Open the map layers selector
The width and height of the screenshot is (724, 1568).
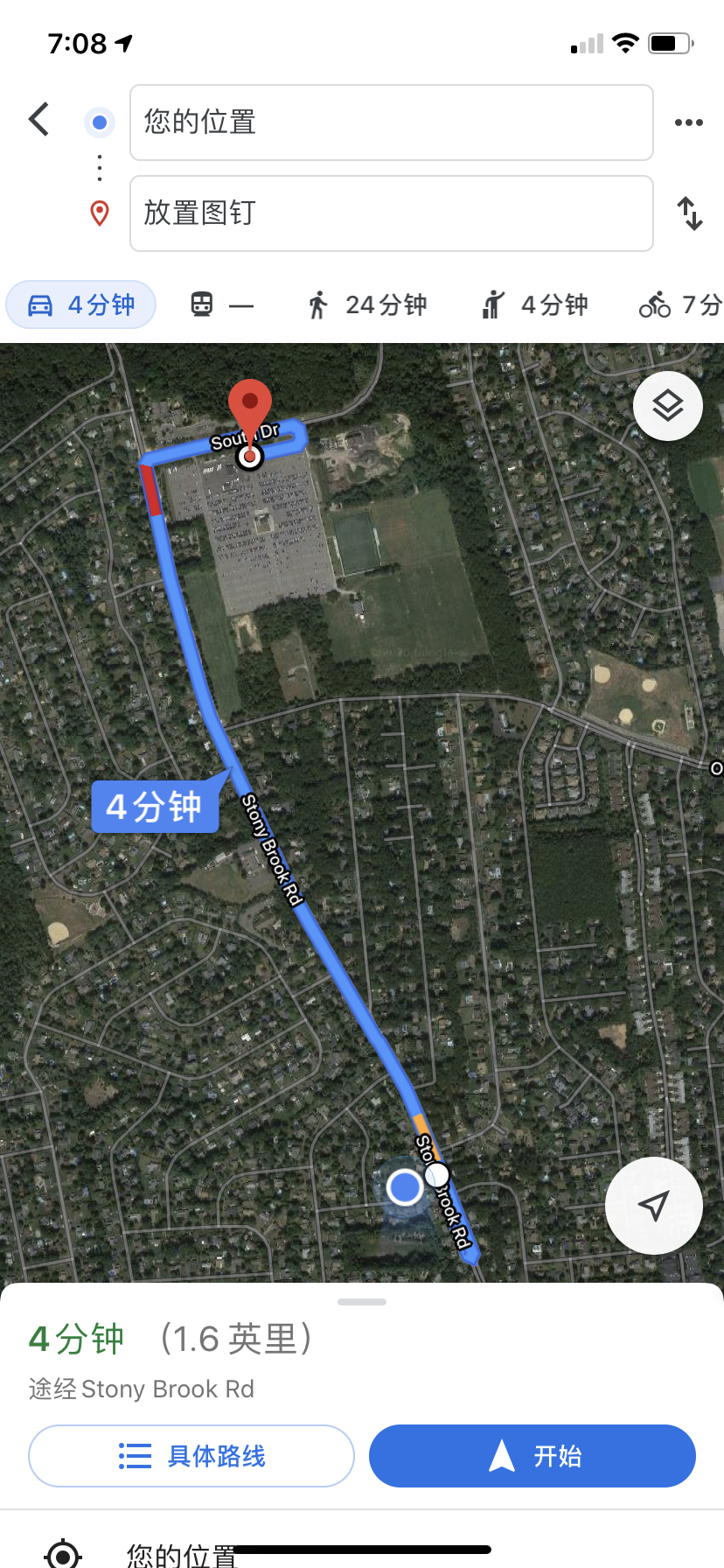(x=667, y=406)
